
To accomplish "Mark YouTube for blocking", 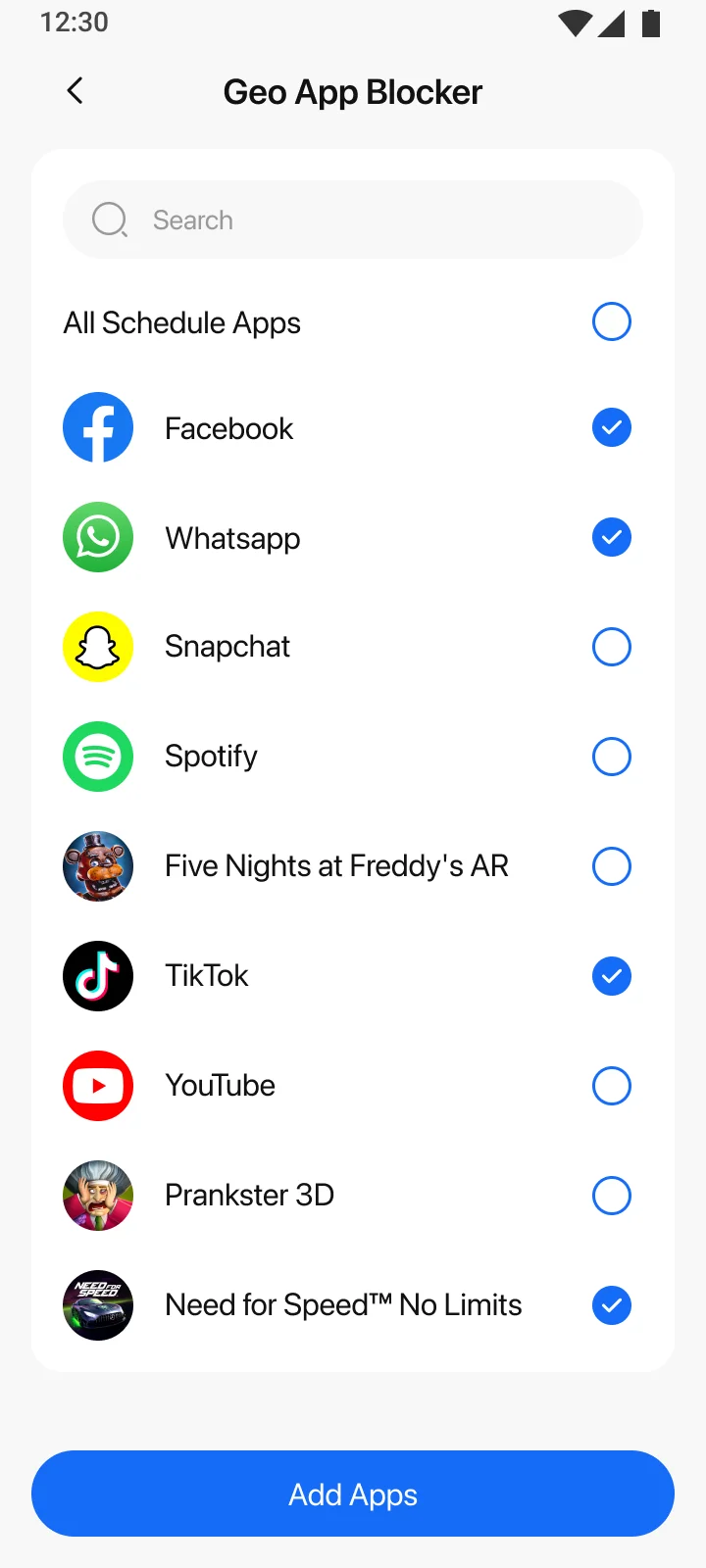I will (x=611, y=1086).
